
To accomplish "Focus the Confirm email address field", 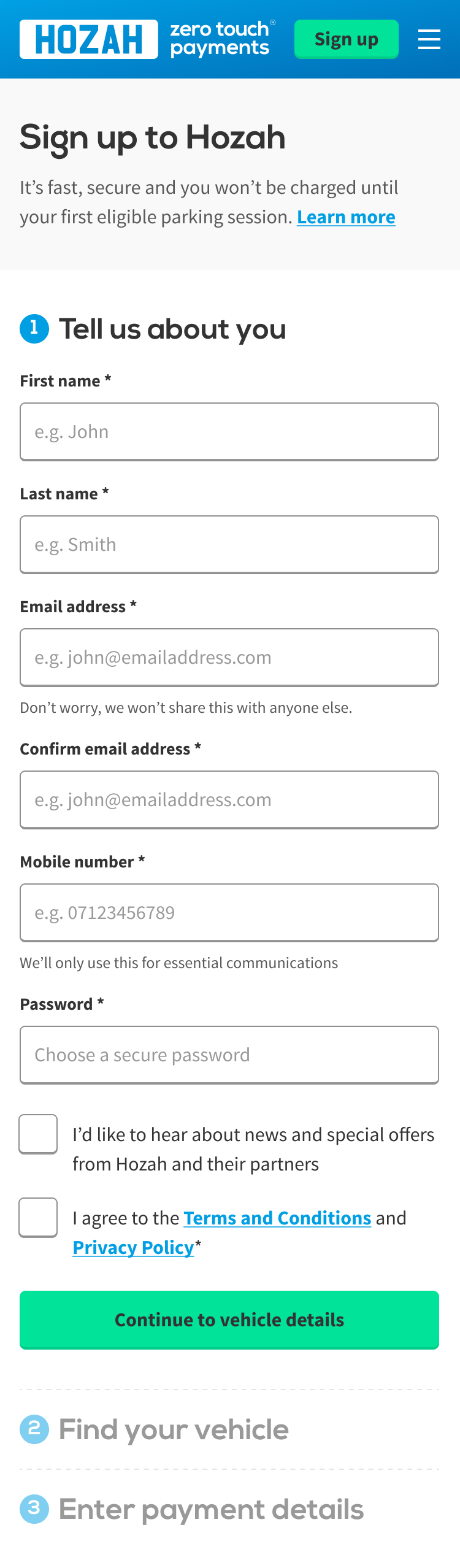I will (x=229, y=800).
